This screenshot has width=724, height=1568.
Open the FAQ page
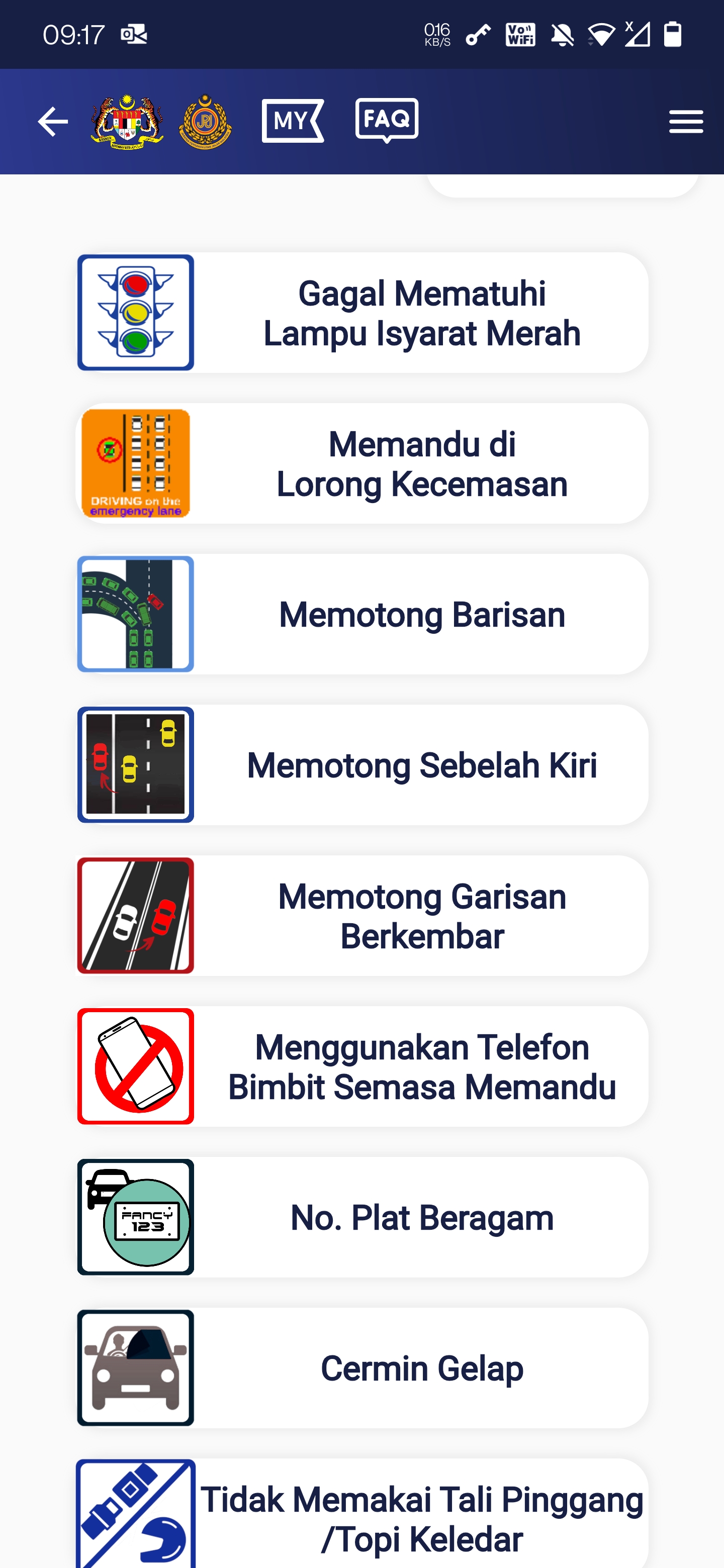click(387, 120)
